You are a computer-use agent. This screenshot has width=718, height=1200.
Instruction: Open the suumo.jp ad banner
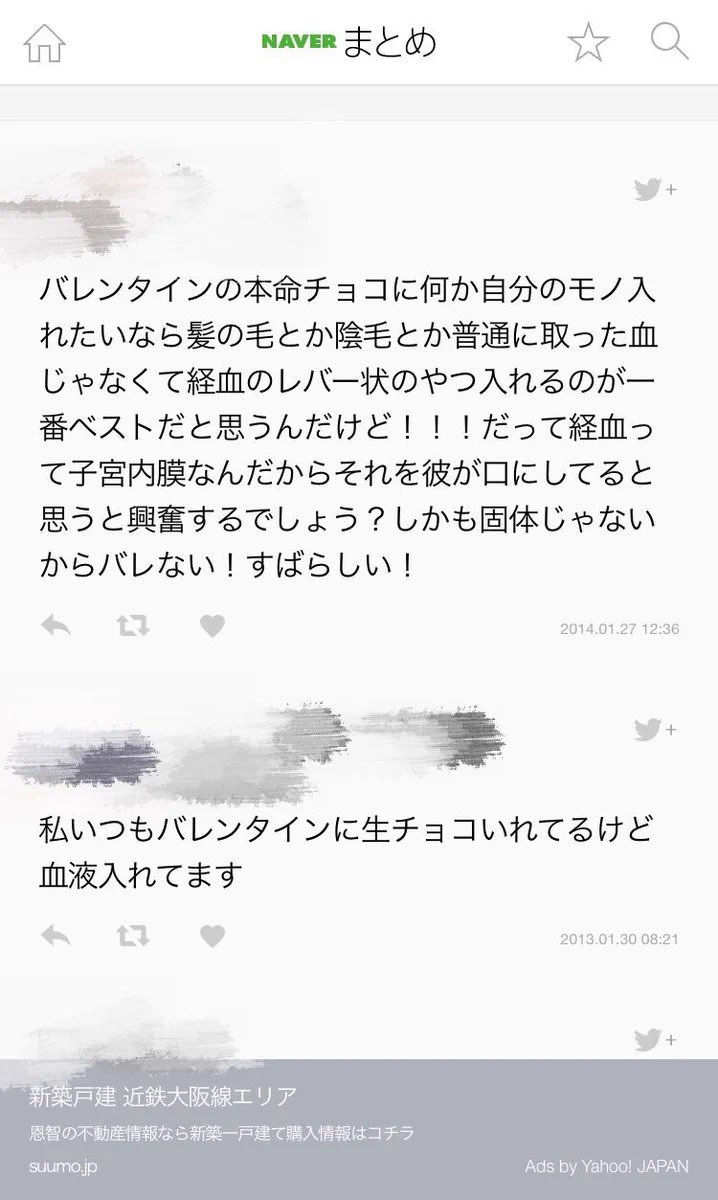click(359, 1130)
